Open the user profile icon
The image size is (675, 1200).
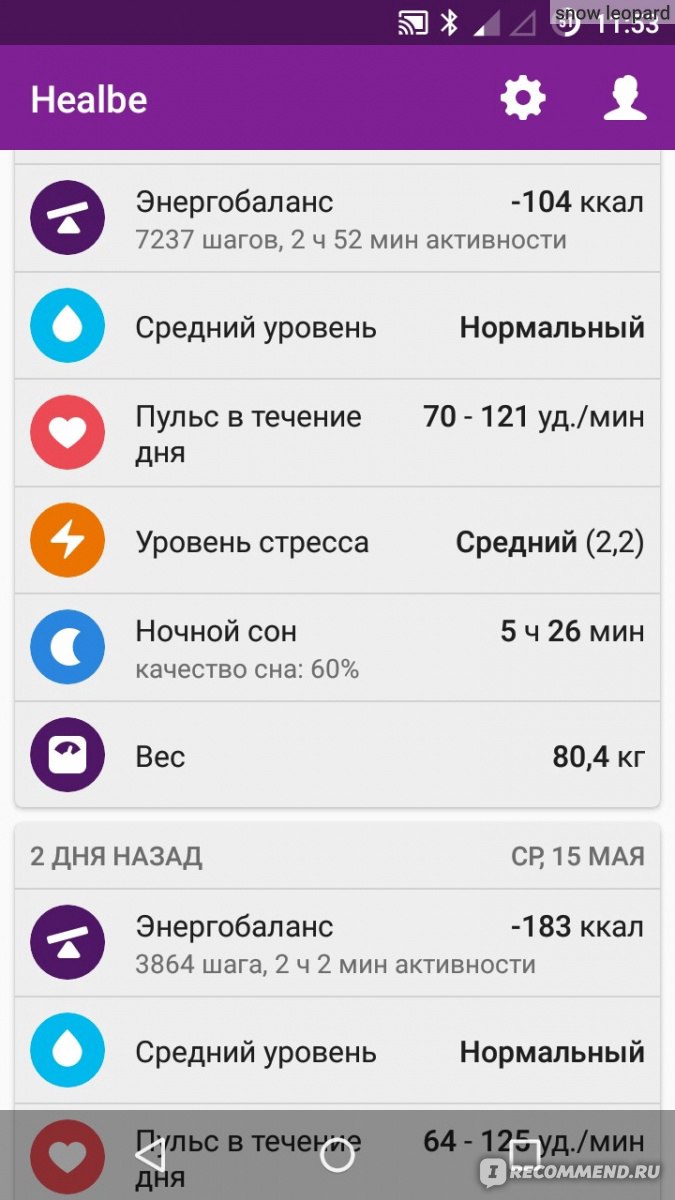coord(625,98)
